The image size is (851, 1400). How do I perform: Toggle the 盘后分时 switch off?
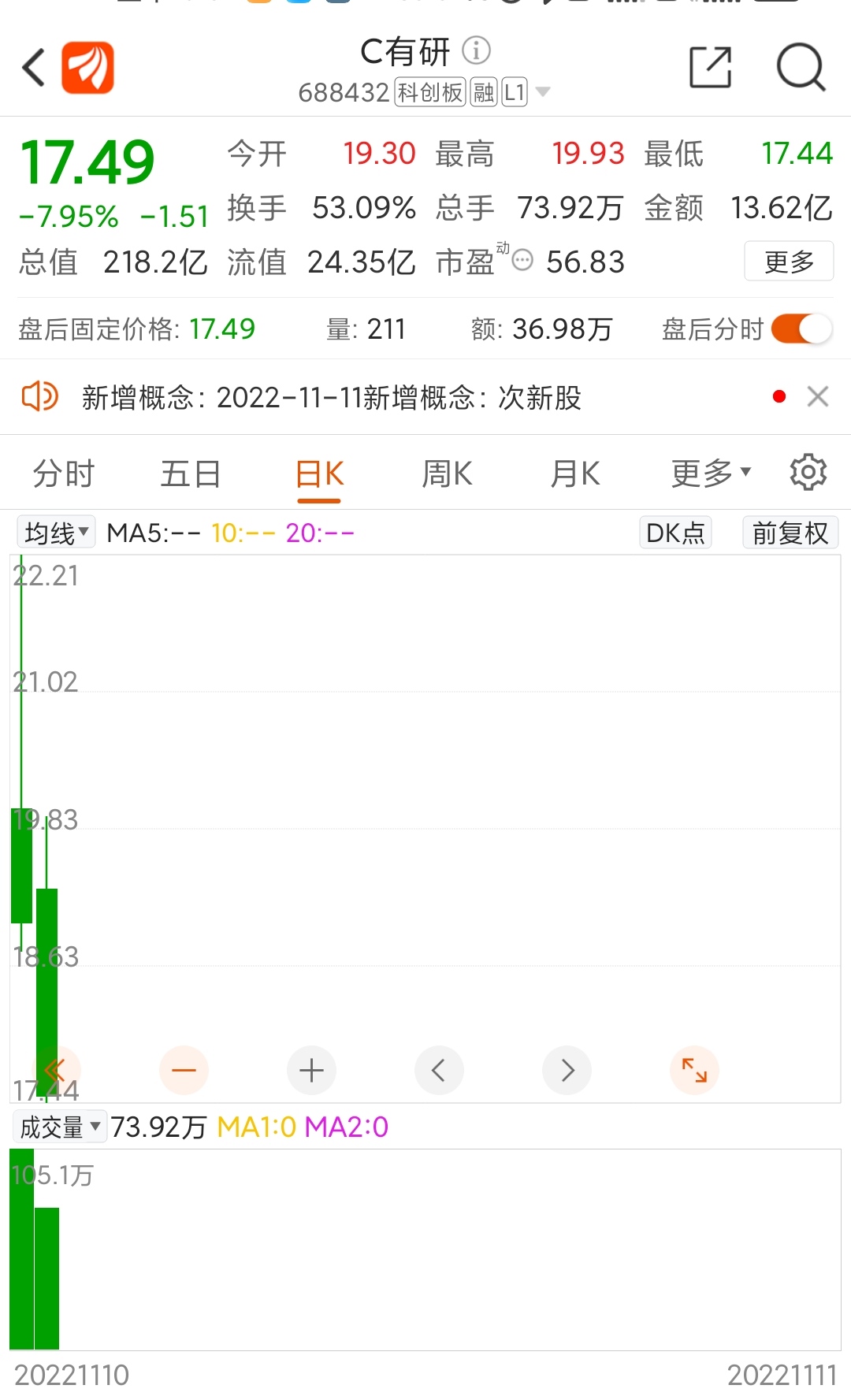801,329
